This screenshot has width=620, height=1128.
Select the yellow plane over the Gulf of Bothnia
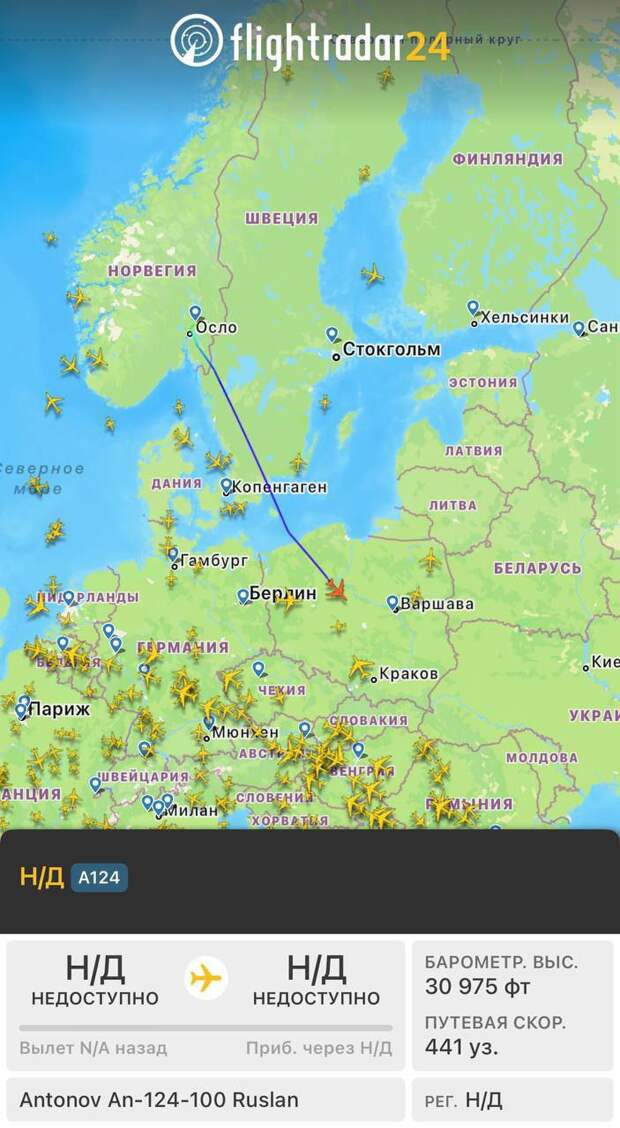tap(372, 273)
